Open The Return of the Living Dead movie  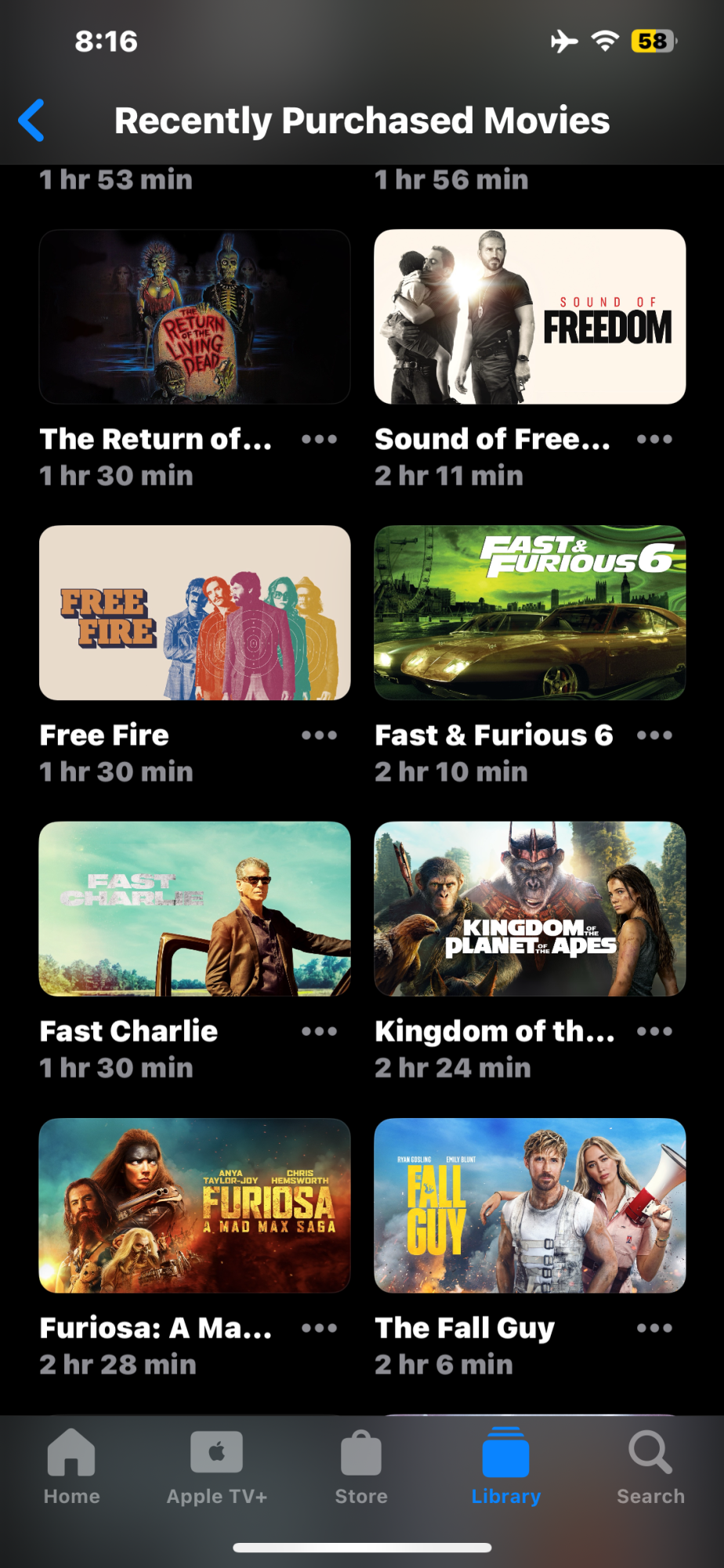pyautogui.click(x=194, y=317)
